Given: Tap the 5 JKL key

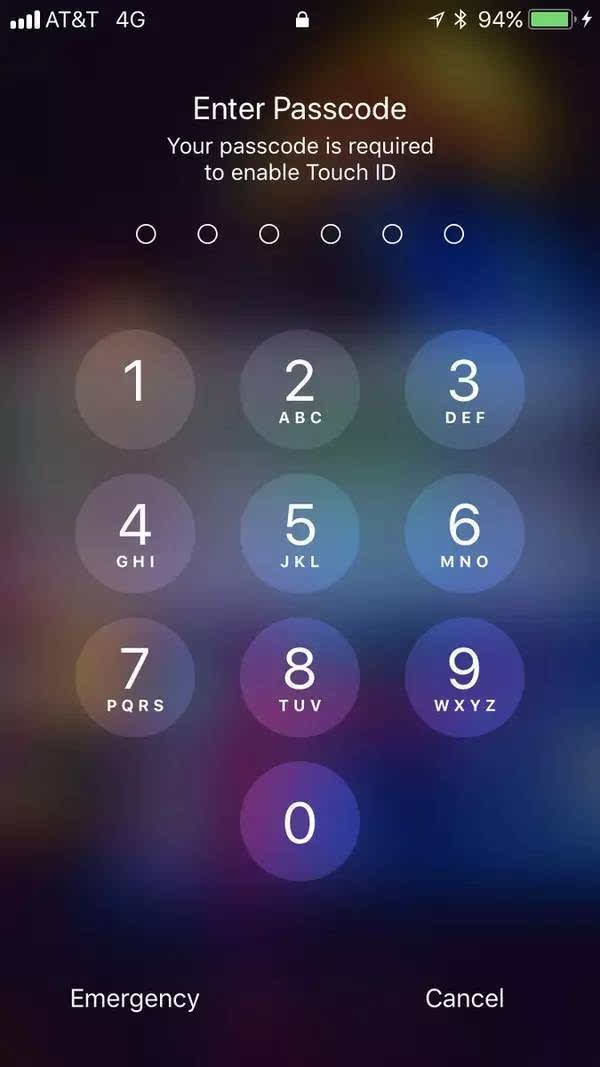Looking at the screenshot, I should pos(299,533).
